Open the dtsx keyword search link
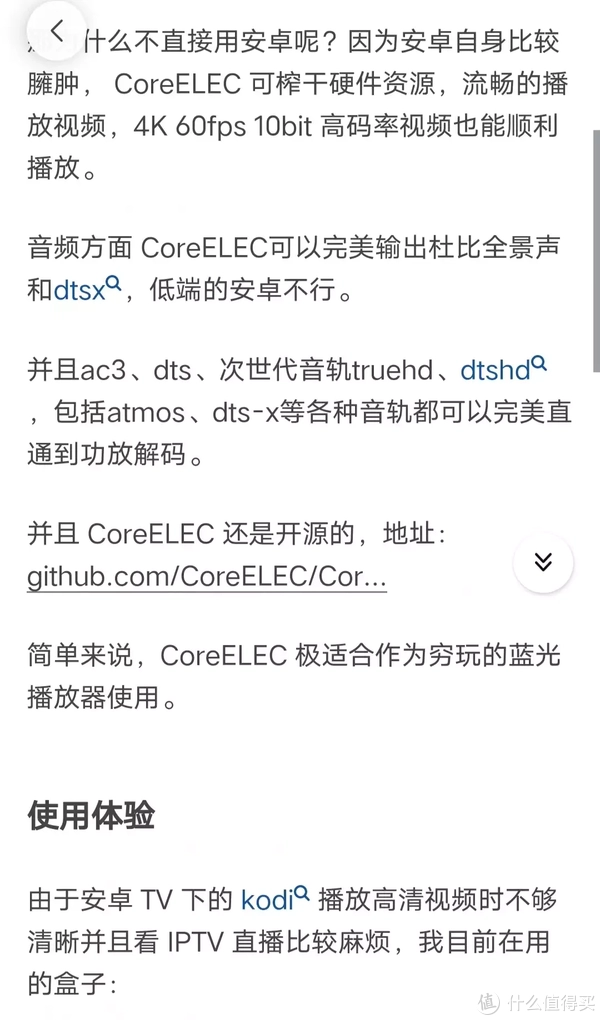This screenshot has height=1020, width=600. point(87,289)
